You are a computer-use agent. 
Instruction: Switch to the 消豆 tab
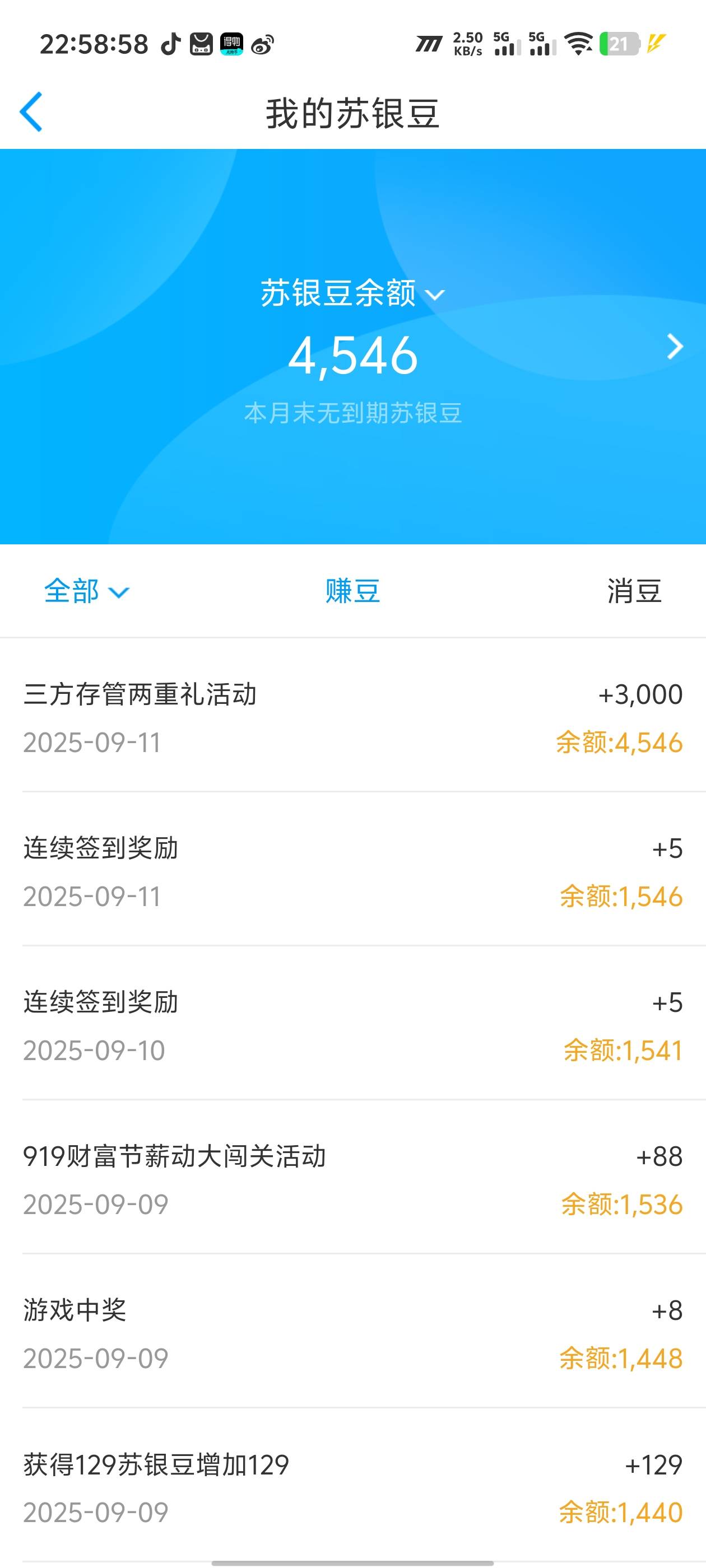634,591
